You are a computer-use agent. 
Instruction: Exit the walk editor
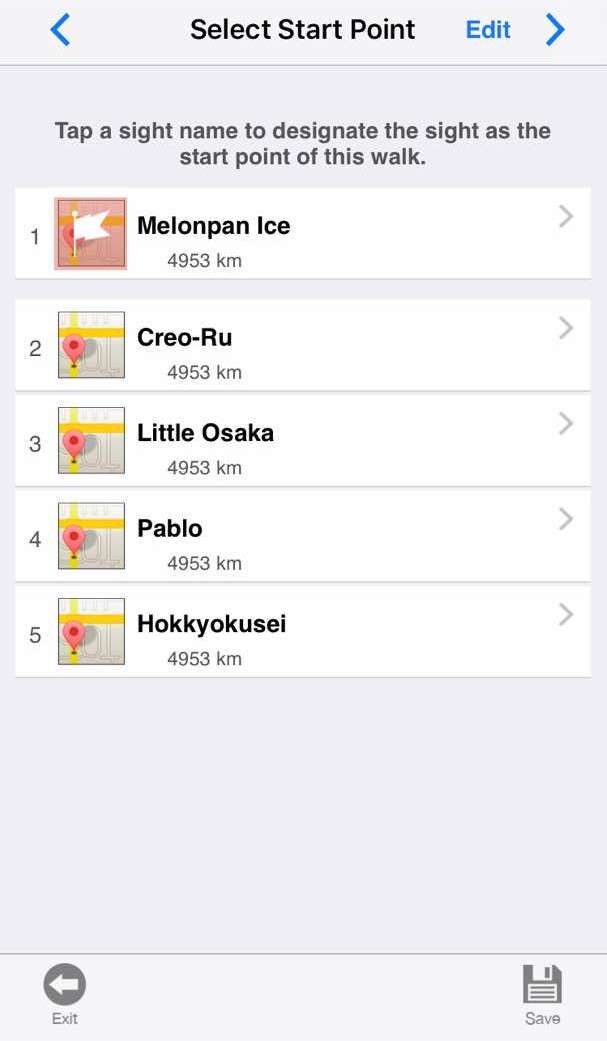coord(65,993)
